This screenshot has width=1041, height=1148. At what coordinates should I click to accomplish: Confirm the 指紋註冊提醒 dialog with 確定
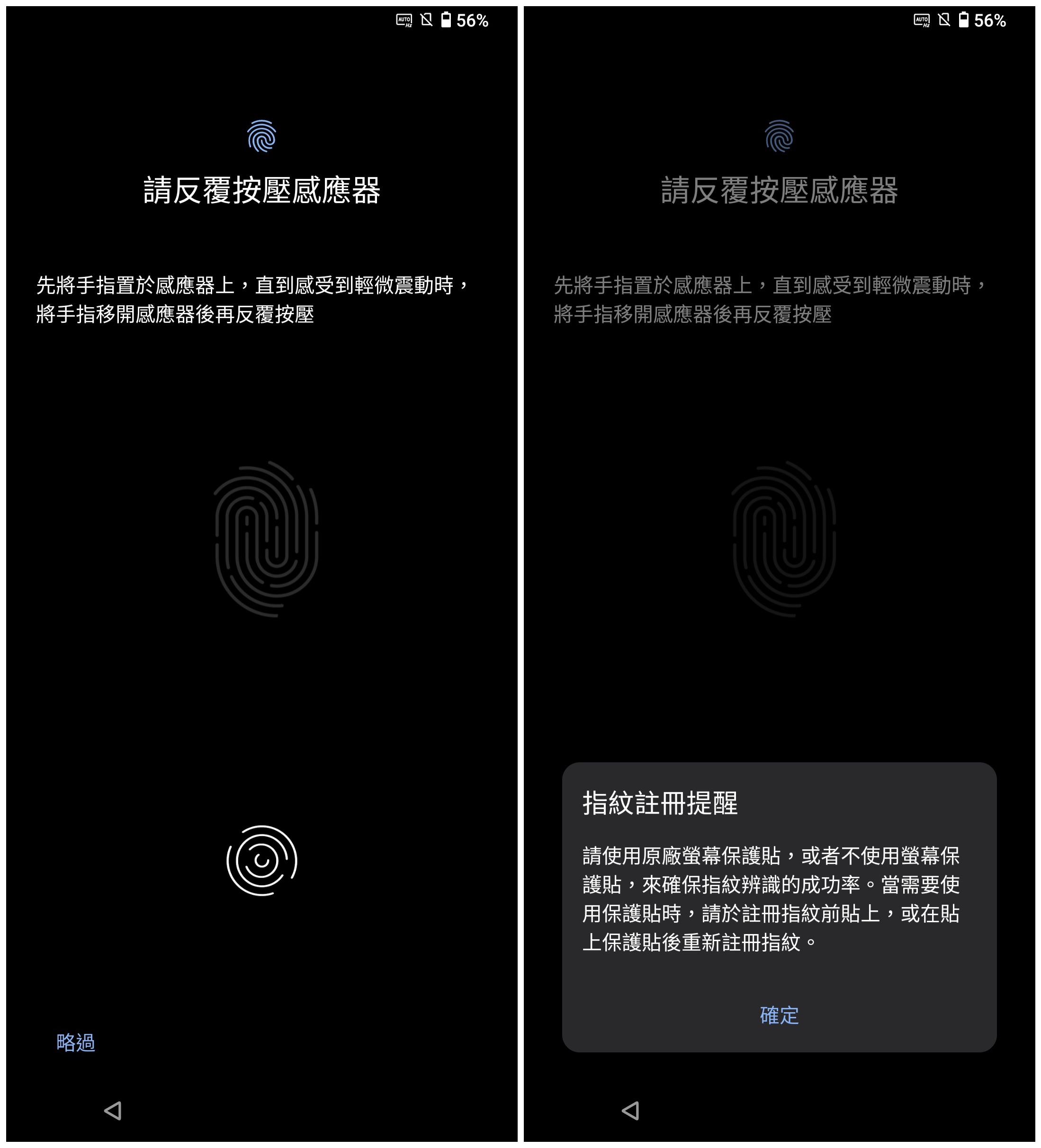[779, 1015]
